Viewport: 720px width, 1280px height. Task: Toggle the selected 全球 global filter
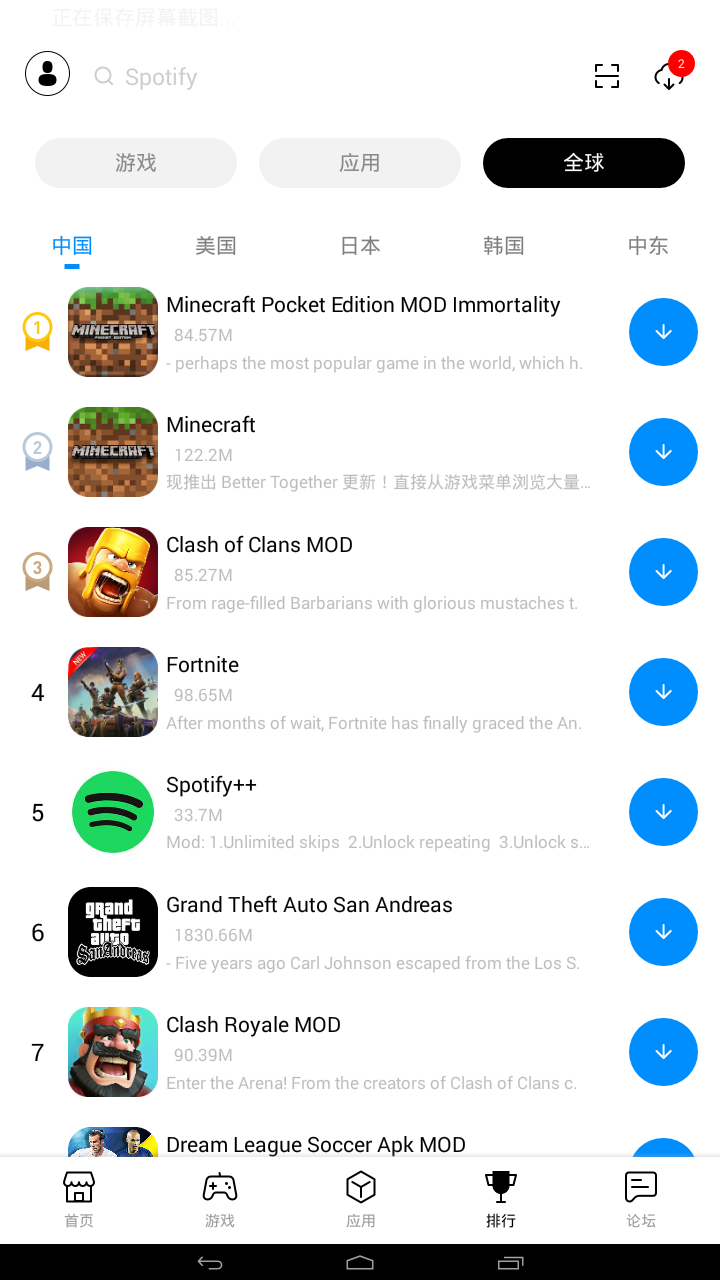pos(583,162)
